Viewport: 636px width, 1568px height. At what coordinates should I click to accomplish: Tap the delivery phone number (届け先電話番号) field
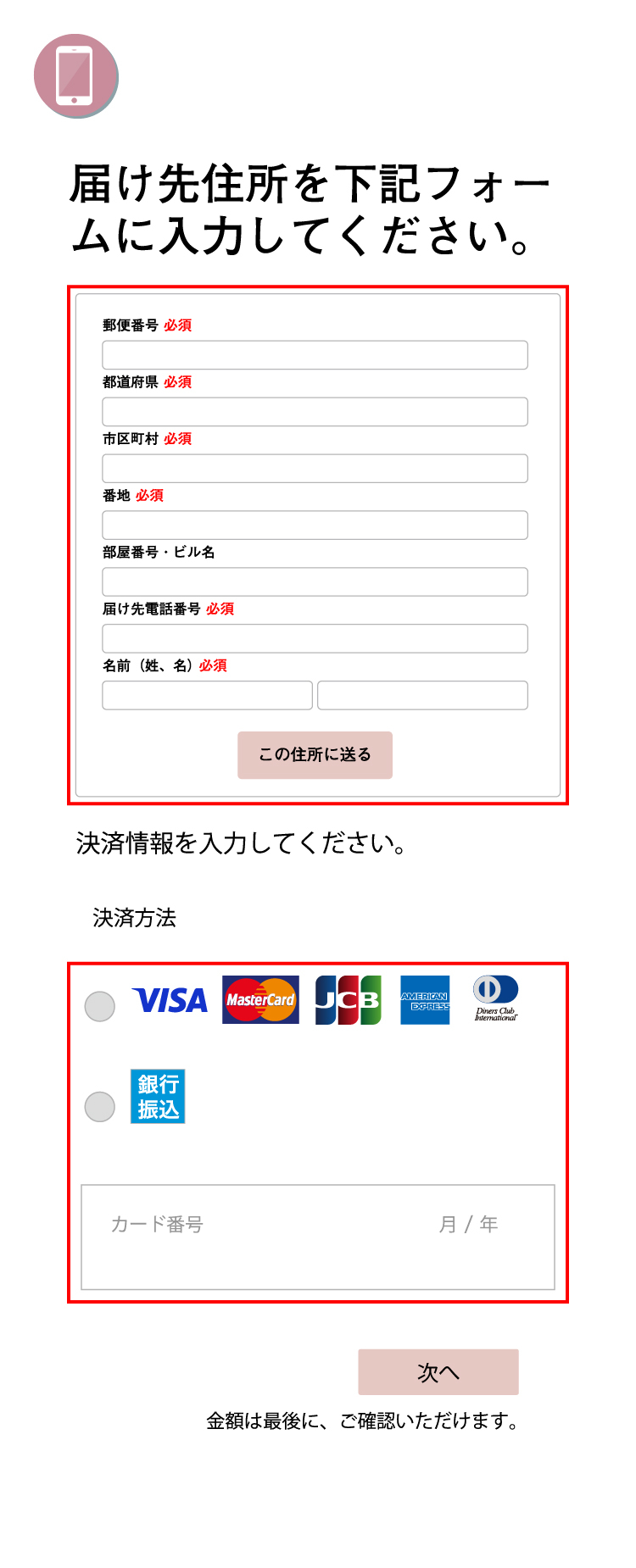pos(315,639)
